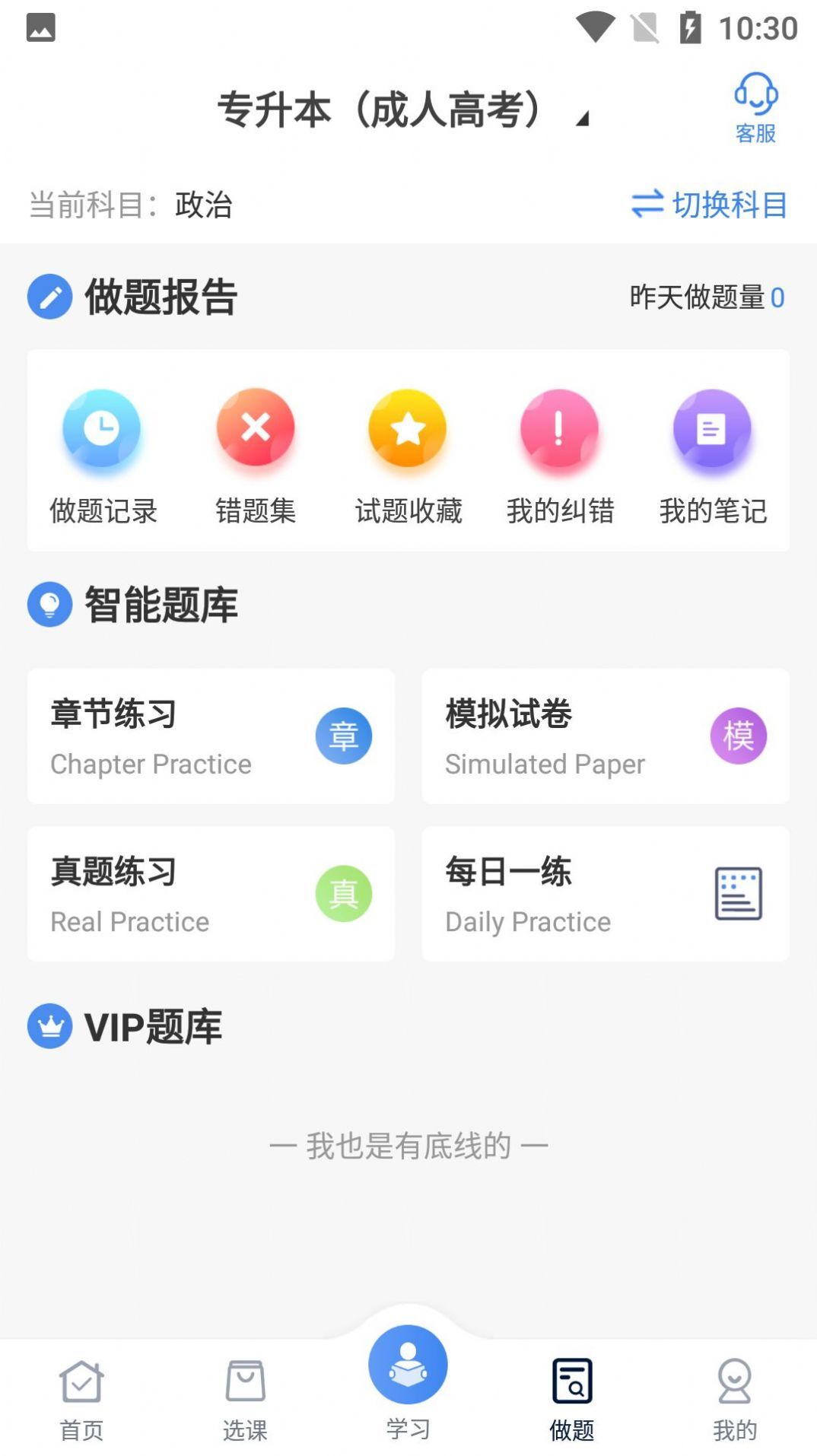This screenshot has width=817, height=1456.
Task: Tap the VIP题库 crown icon
Action: point(49,1028)
